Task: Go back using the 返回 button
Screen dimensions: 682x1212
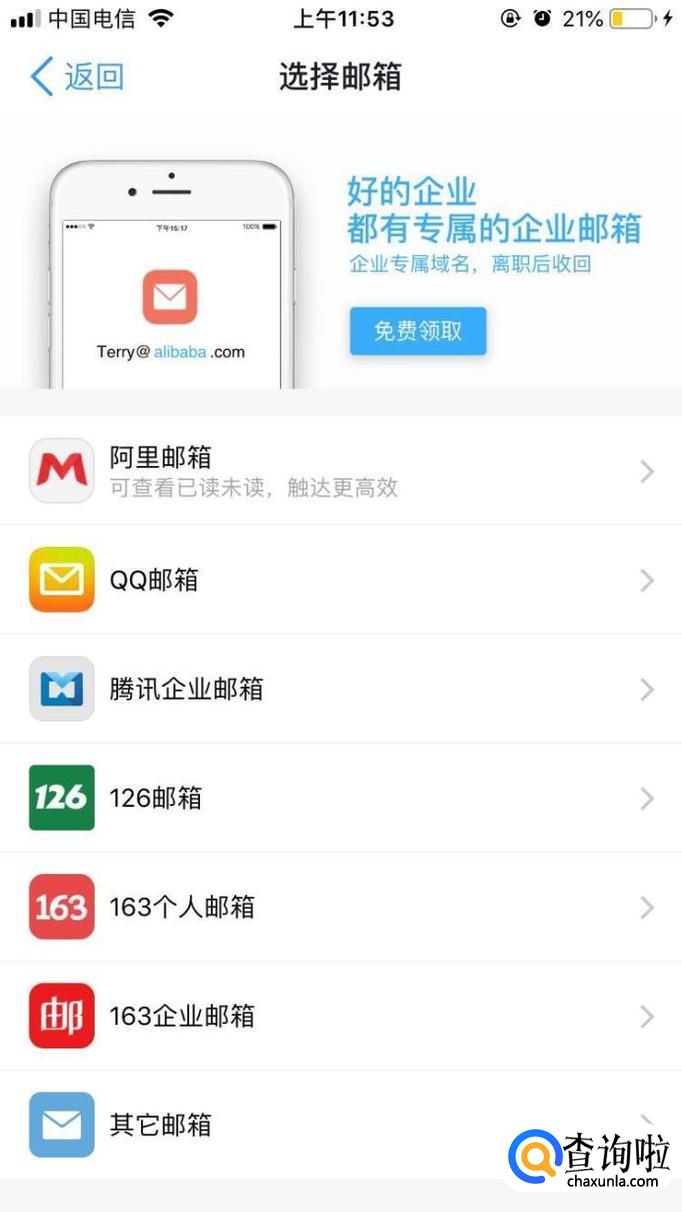Action: click(77, 77)
